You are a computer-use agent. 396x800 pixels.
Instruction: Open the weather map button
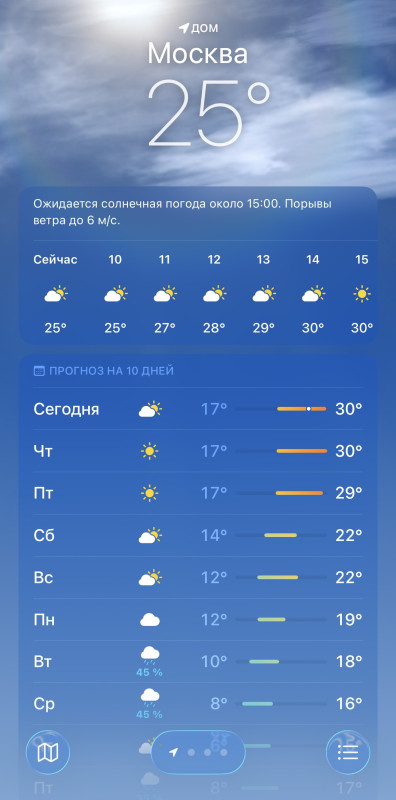tap(48, 752)
